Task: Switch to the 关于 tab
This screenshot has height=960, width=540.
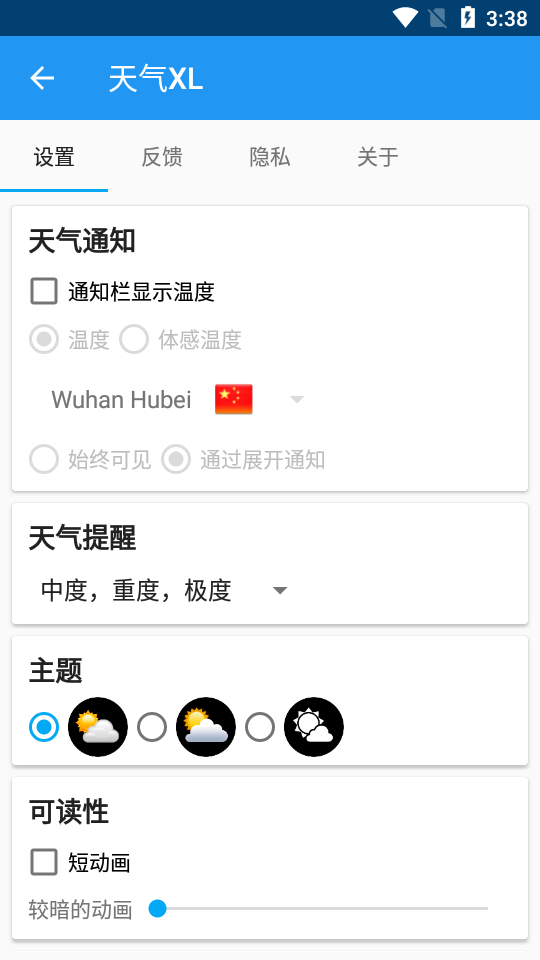Action: [377, 157]
